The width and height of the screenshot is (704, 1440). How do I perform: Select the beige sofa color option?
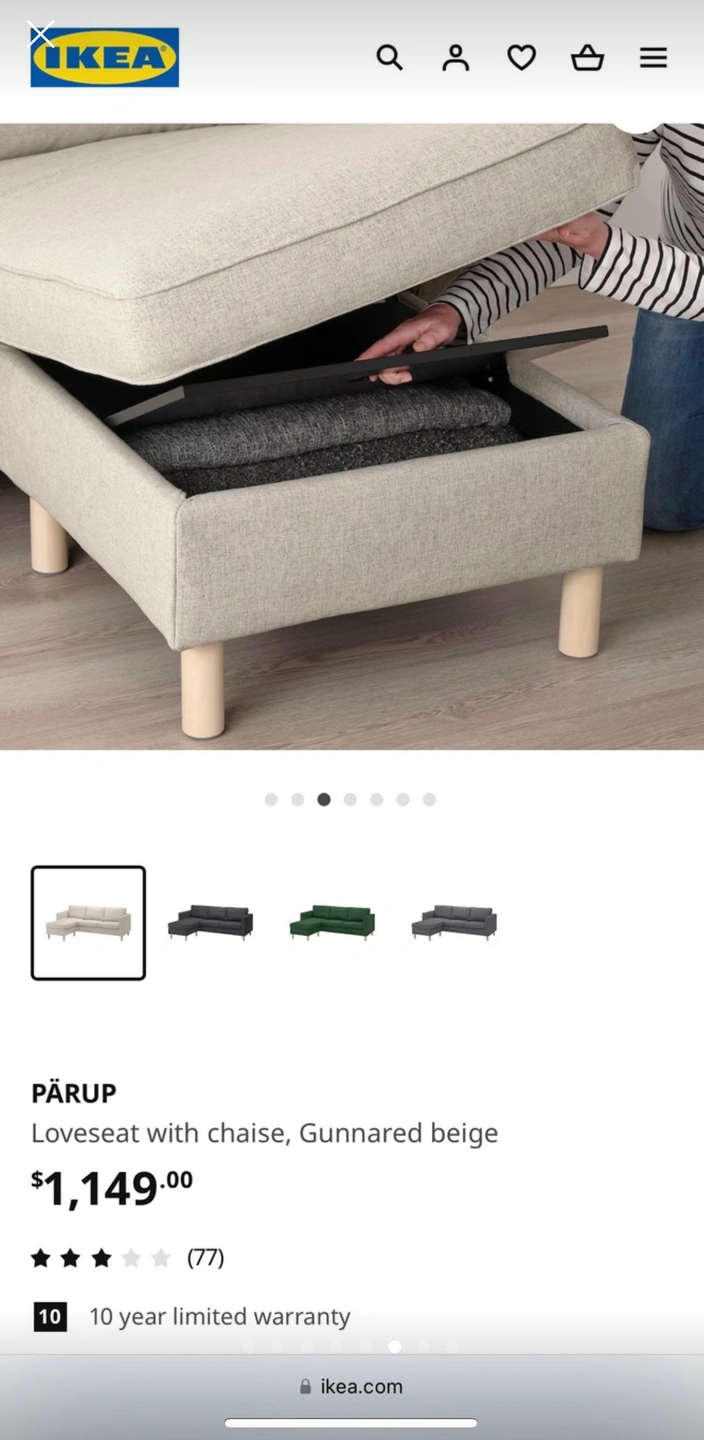tap(88, 922)
